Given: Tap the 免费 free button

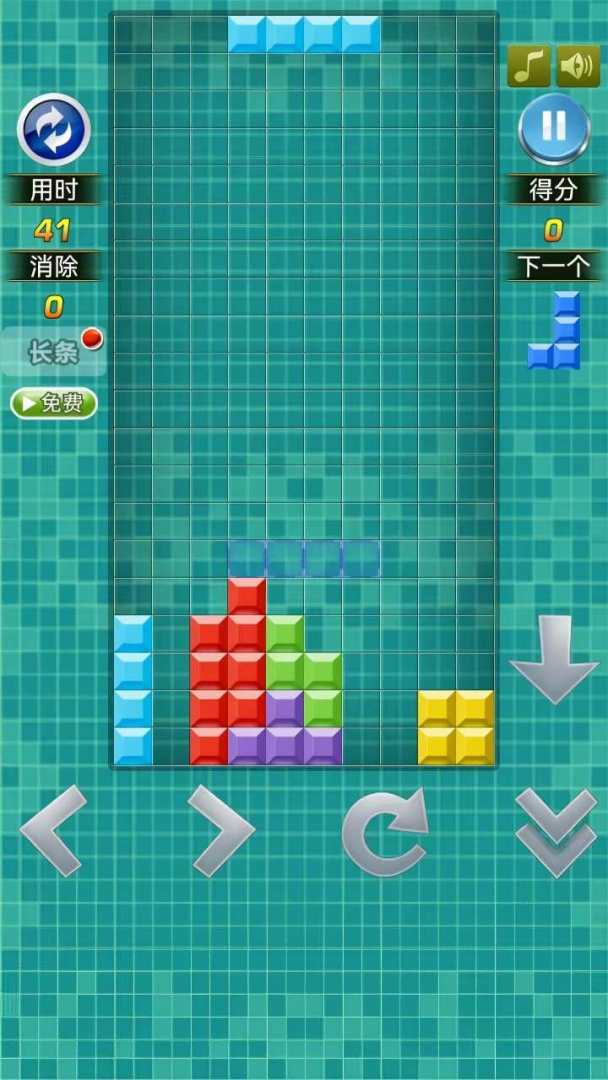Looking at the screenshot, I should tap(54, 403).
